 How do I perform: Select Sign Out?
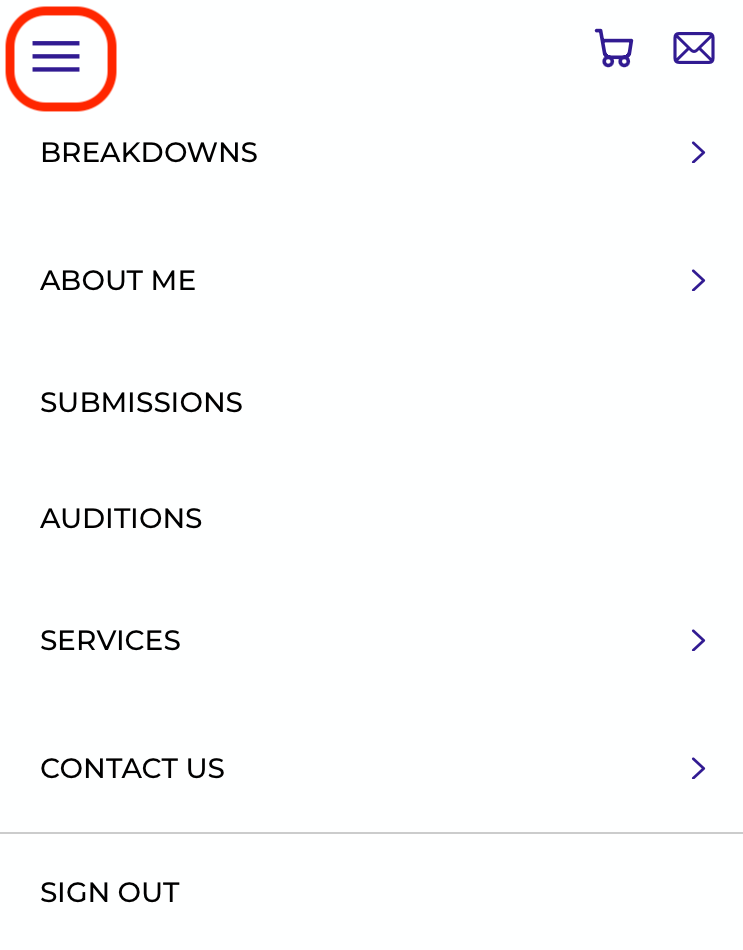(109, 892)
